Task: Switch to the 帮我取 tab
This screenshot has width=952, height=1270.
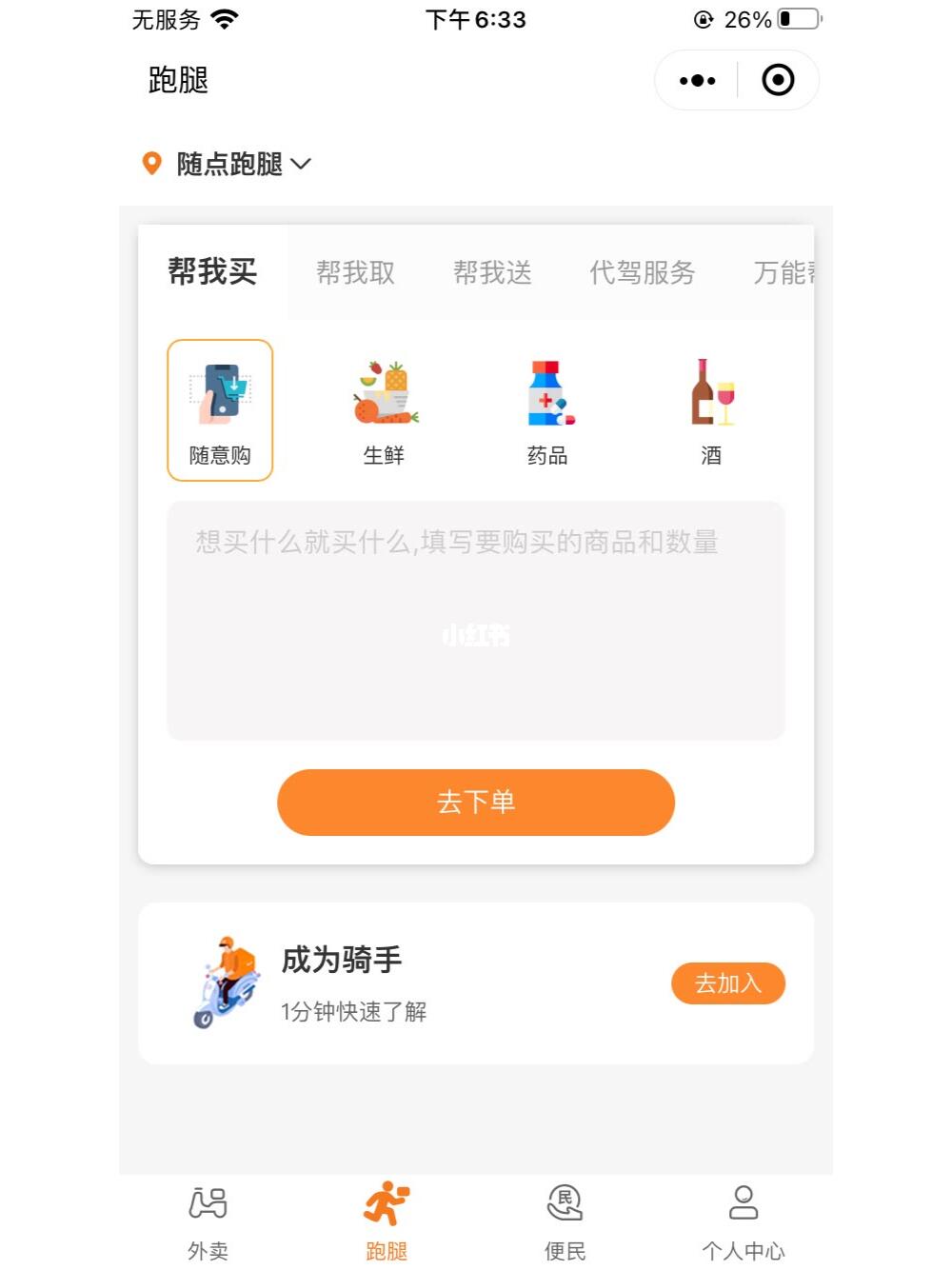Action: click(x=356, y=273)
